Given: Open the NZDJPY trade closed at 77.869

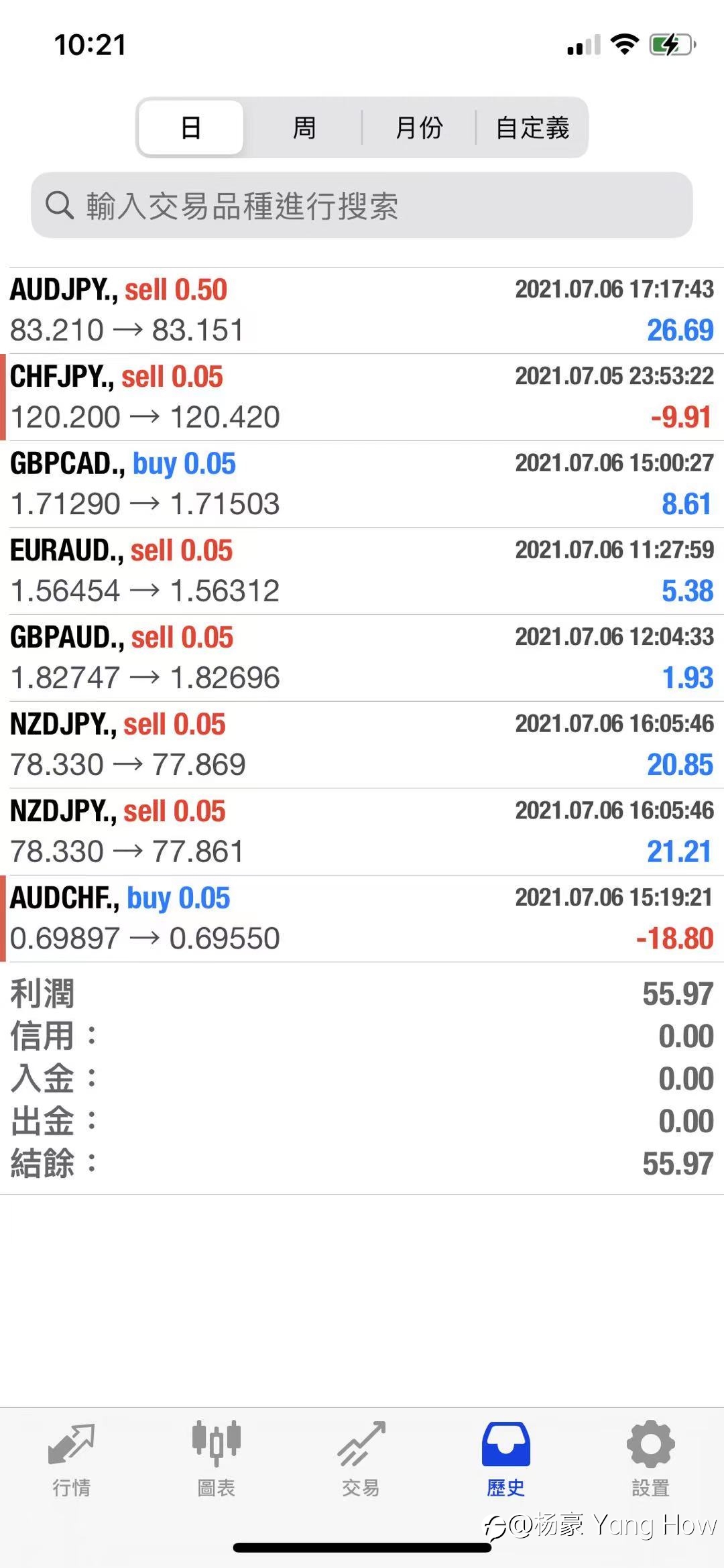Looking at the screenshot, I should (x=362, y=745).
